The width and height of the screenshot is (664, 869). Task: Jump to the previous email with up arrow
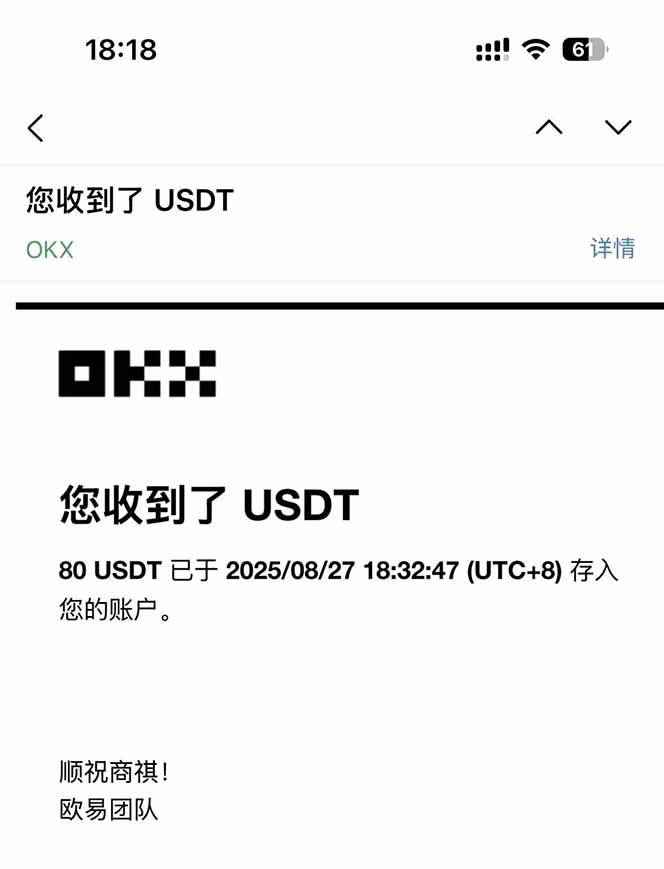(x=548, y=127)
